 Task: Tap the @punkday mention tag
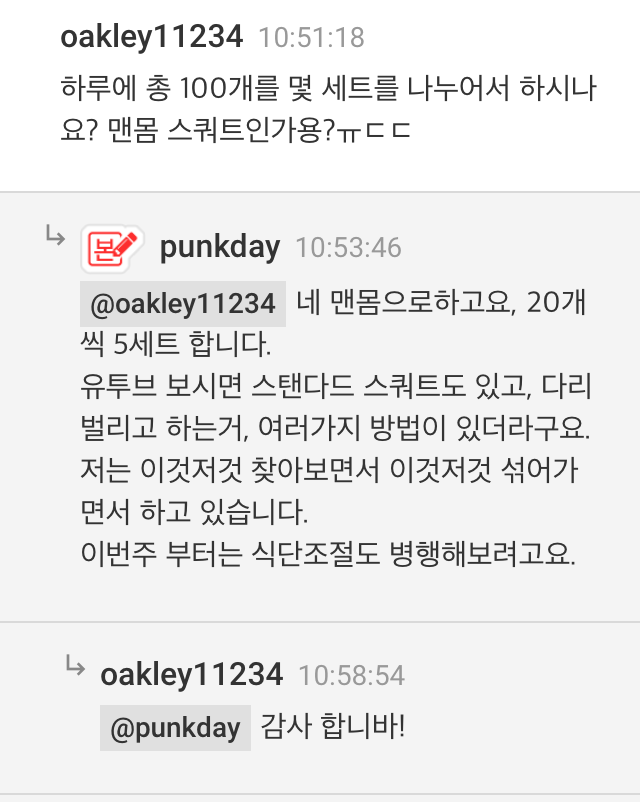tap(174, 727)
